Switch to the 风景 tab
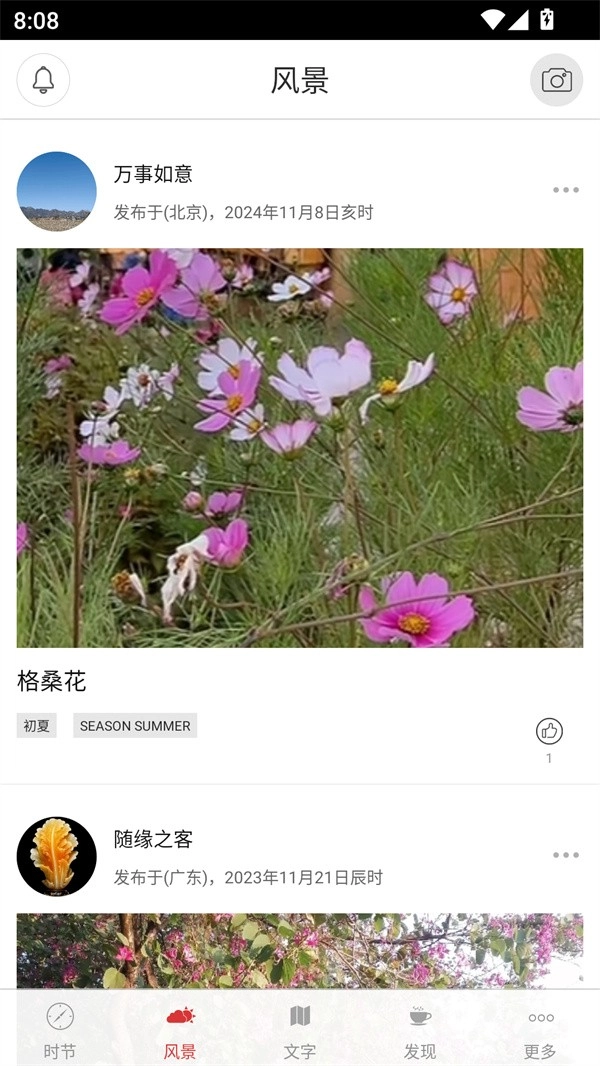Image resolution: width=600 pixels, height=1066 pixels. [180, 1030]
